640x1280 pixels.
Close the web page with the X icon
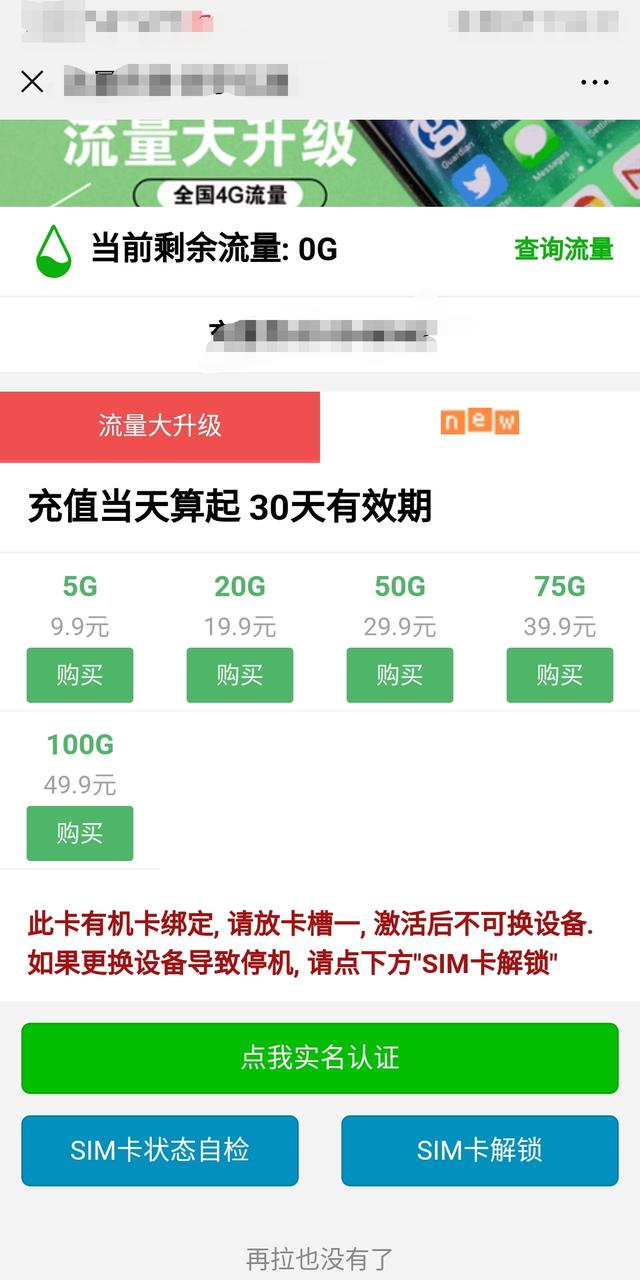point(32,81)
